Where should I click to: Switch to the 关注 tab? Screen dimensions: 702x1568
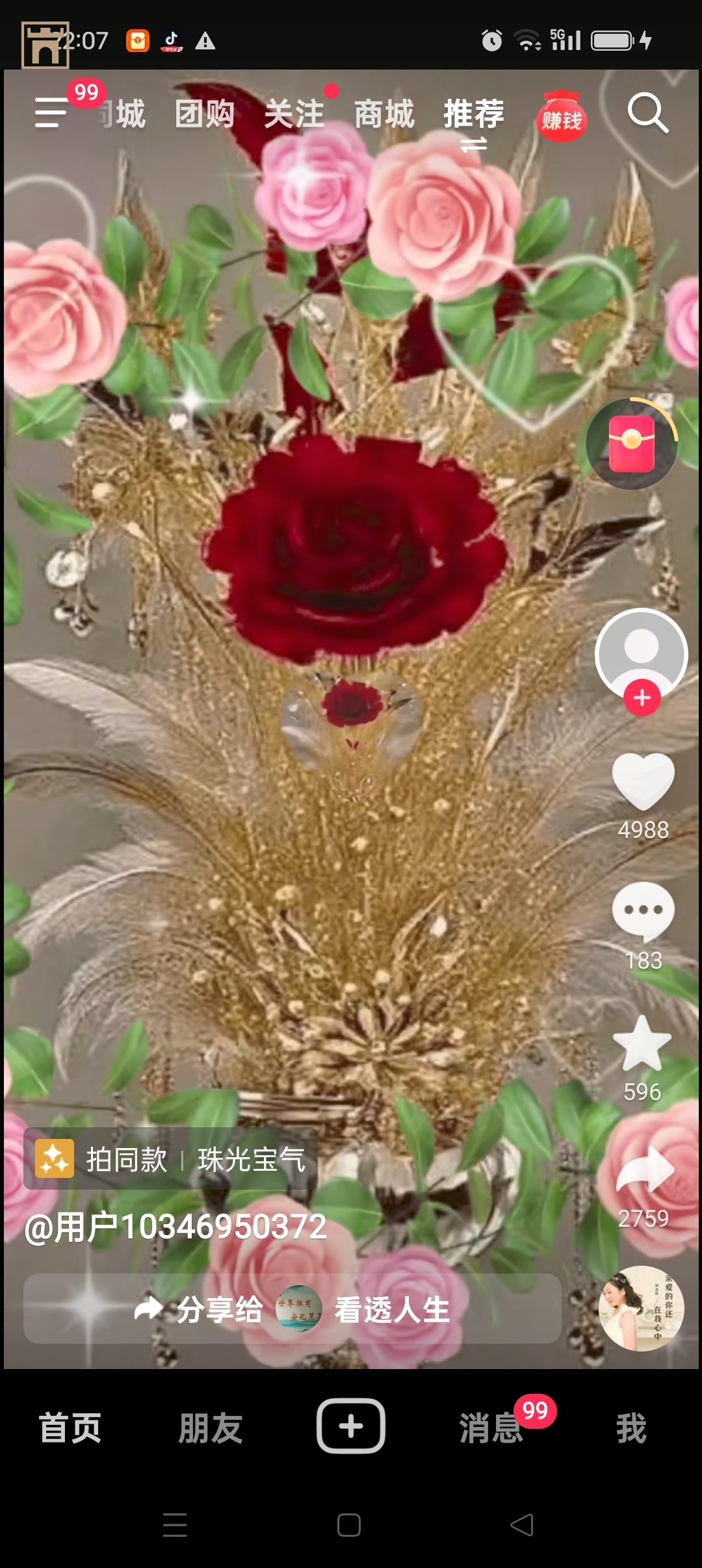(x=294, y=114)
